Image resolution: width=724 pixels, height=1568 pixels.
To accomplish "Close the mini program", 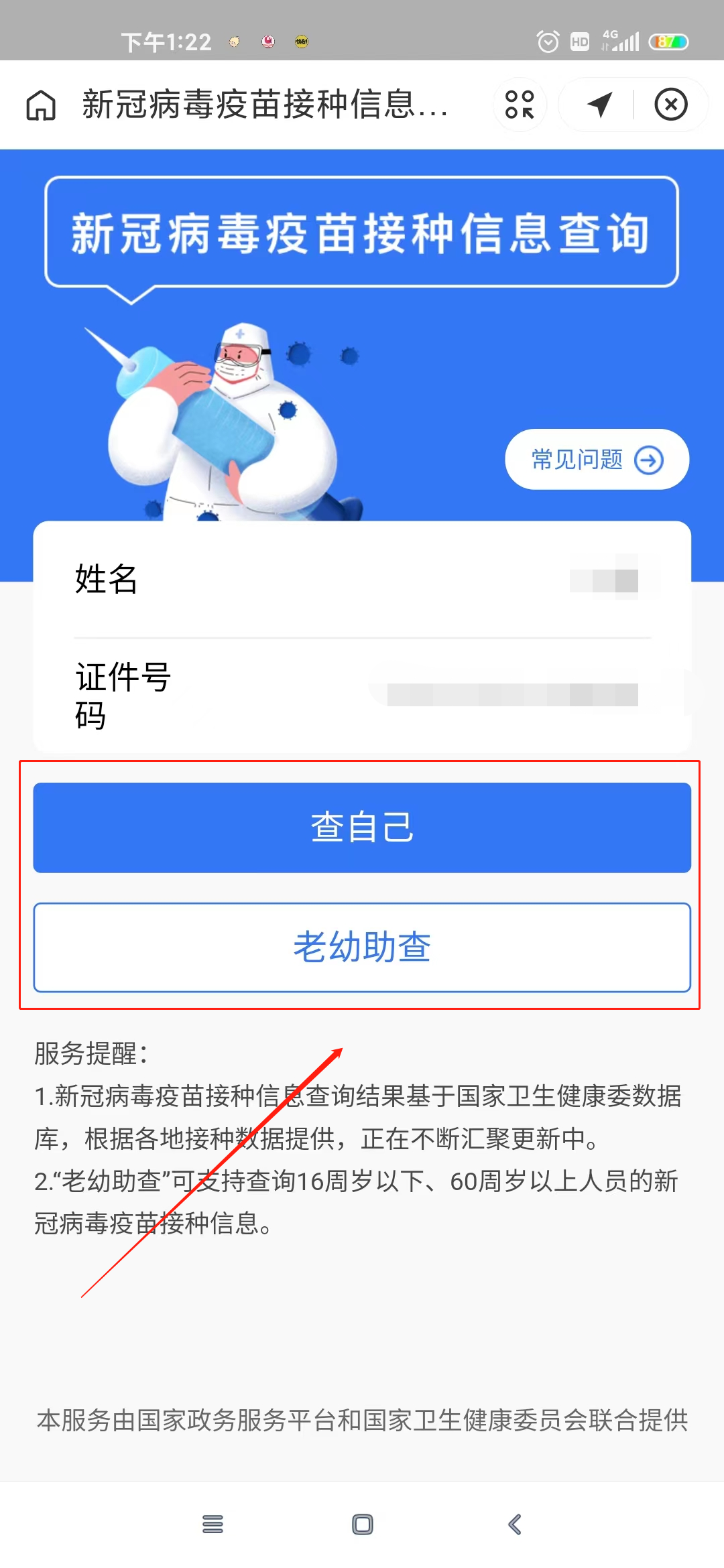I will click(x=670, y=105).
